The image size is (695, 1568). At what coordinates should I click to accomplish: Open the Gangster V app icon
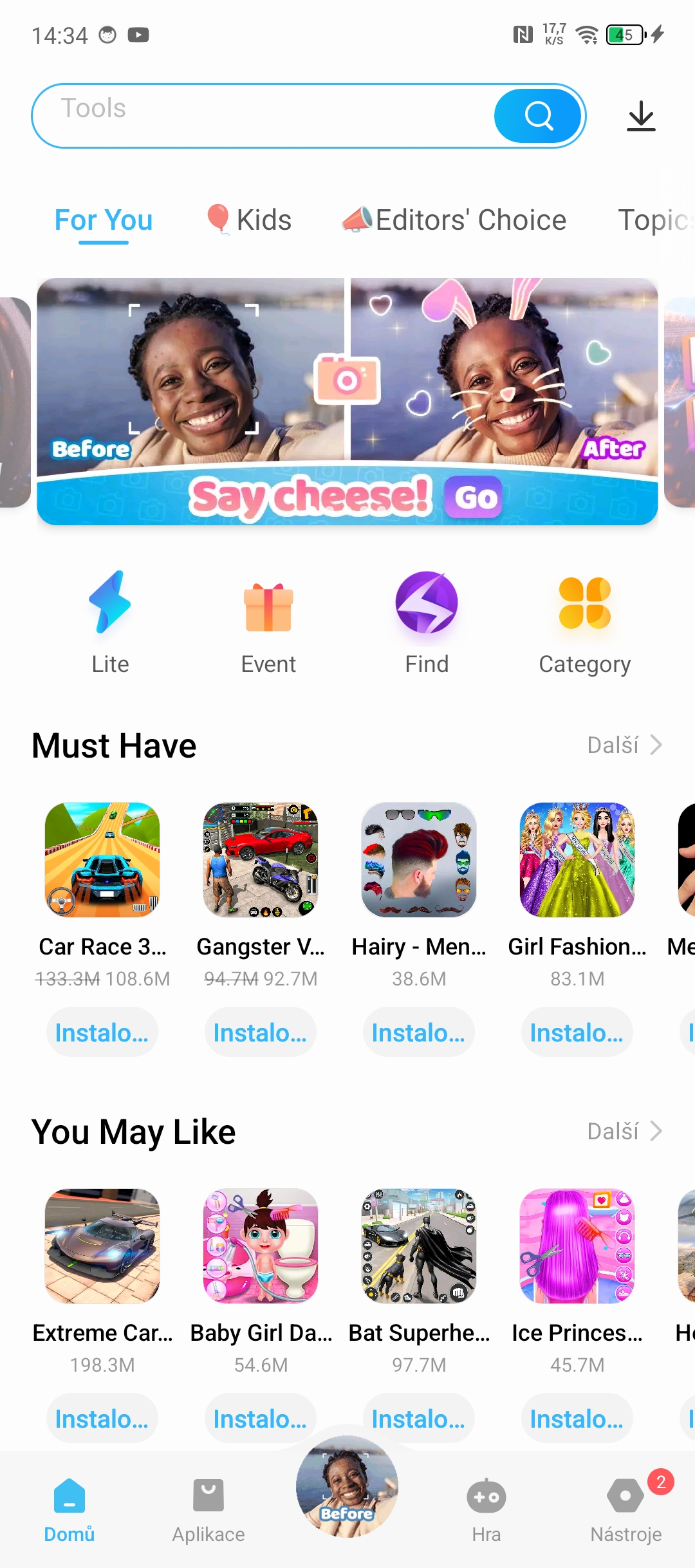[261, 859]
